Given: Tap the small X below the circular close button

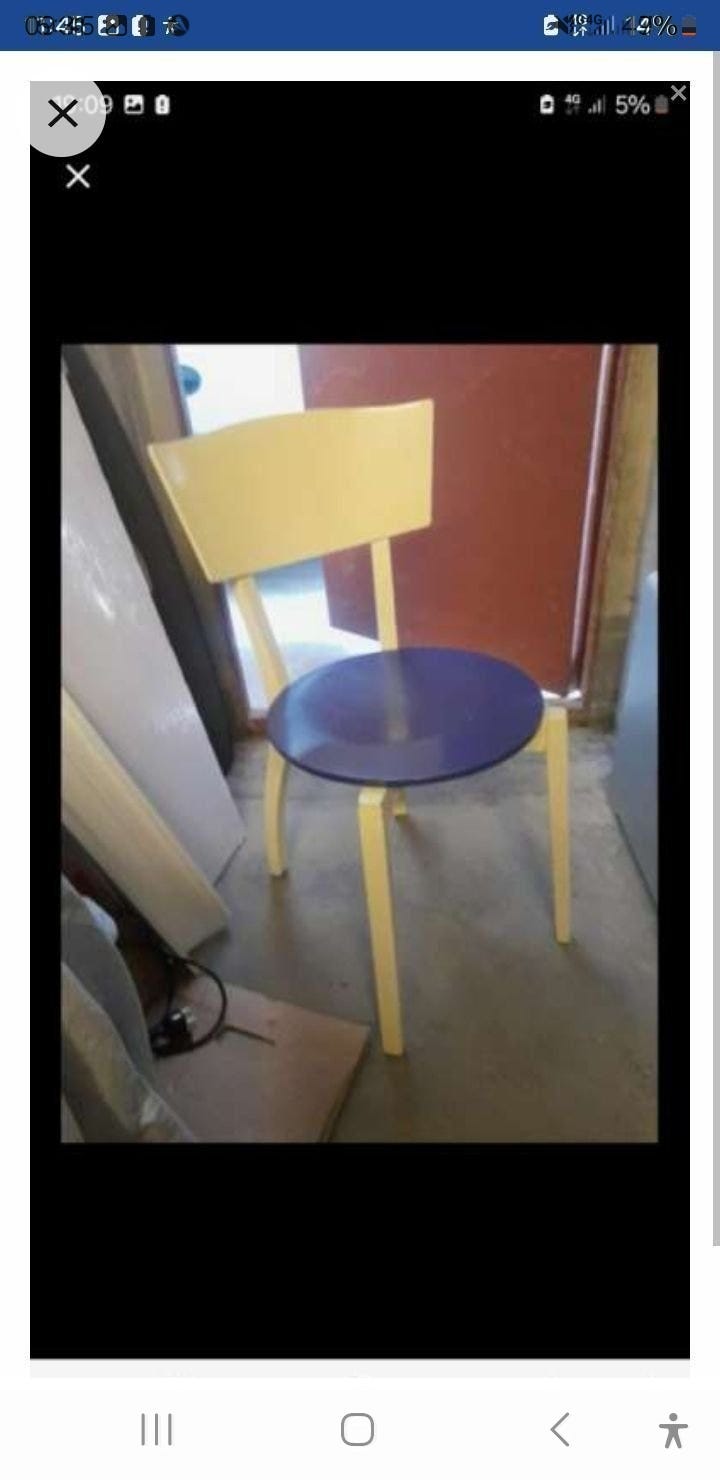Looking at the screenshot, I should 76,177.
